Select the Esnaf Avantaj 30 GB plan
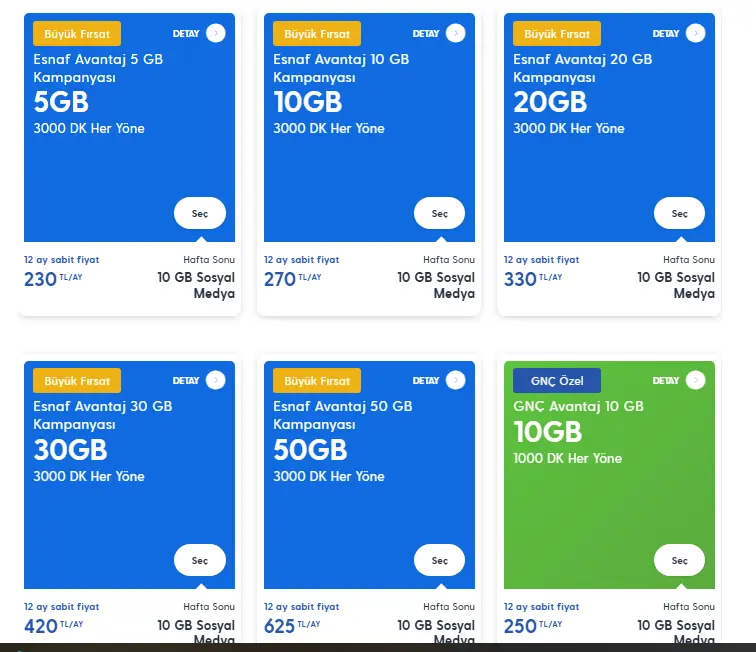 click(200, 560)
